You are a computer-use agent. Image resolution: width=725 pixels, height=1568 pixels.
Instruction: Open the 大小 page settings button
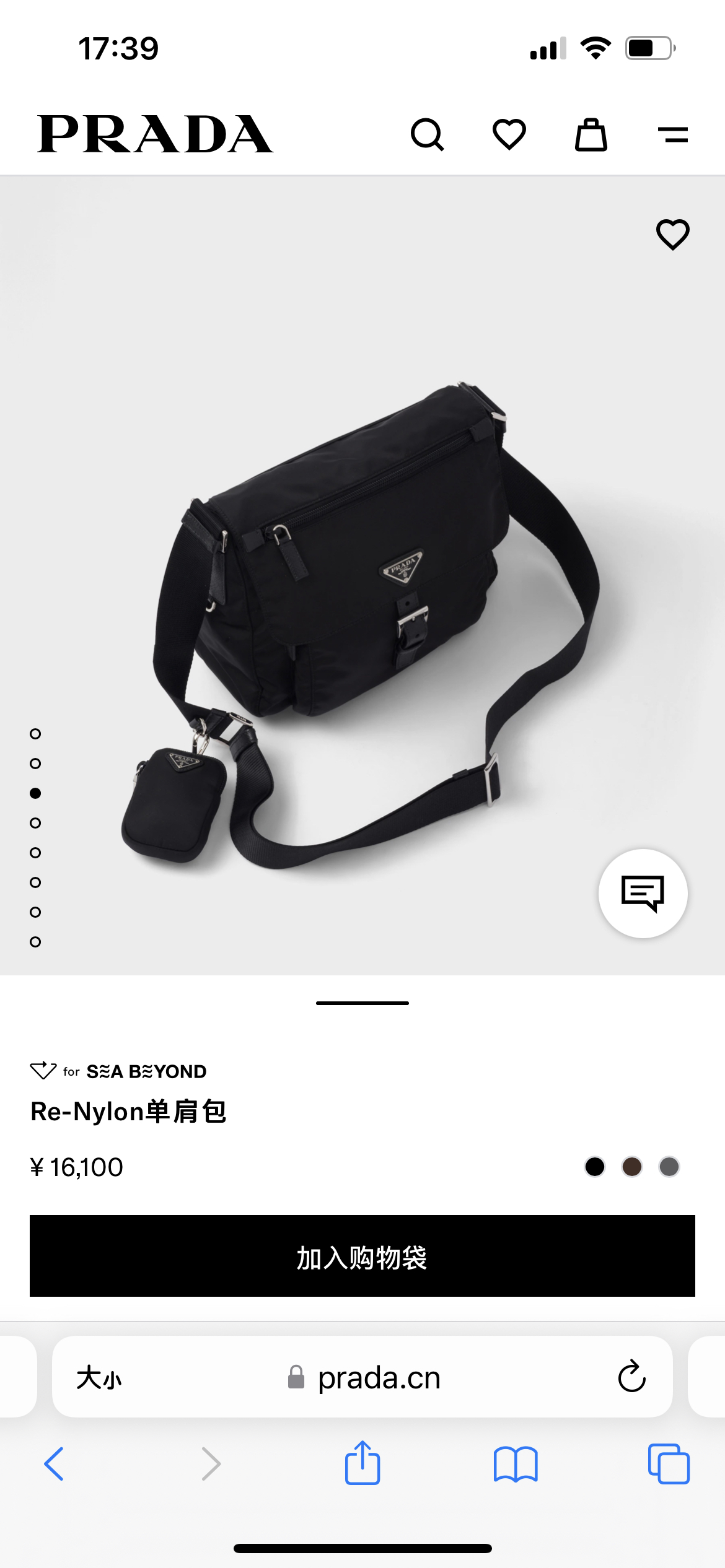click(x=99, y=1378)
